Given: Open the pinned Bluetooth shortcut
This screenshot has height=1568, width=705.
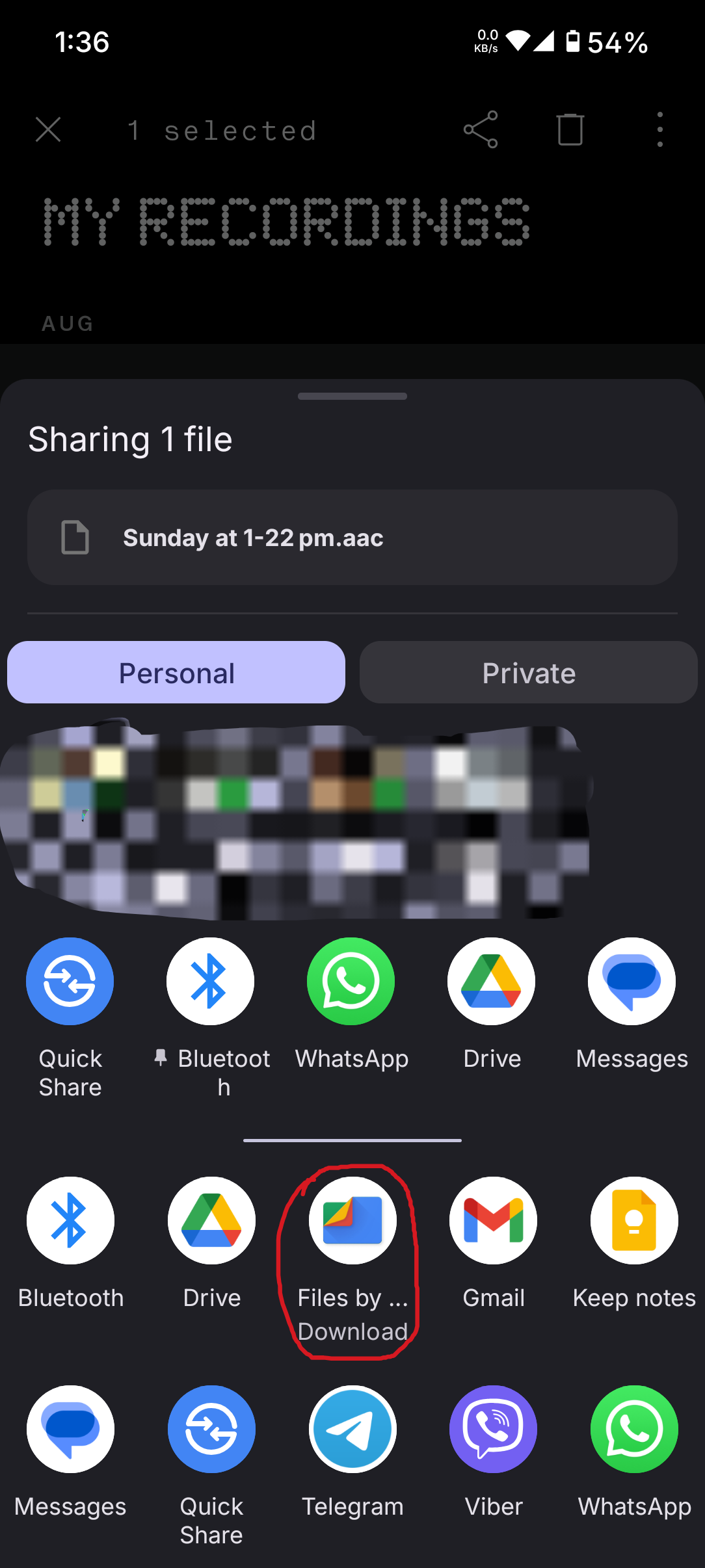Looking at the screenshot, I should pyautogui.click(x=211, y=982).
